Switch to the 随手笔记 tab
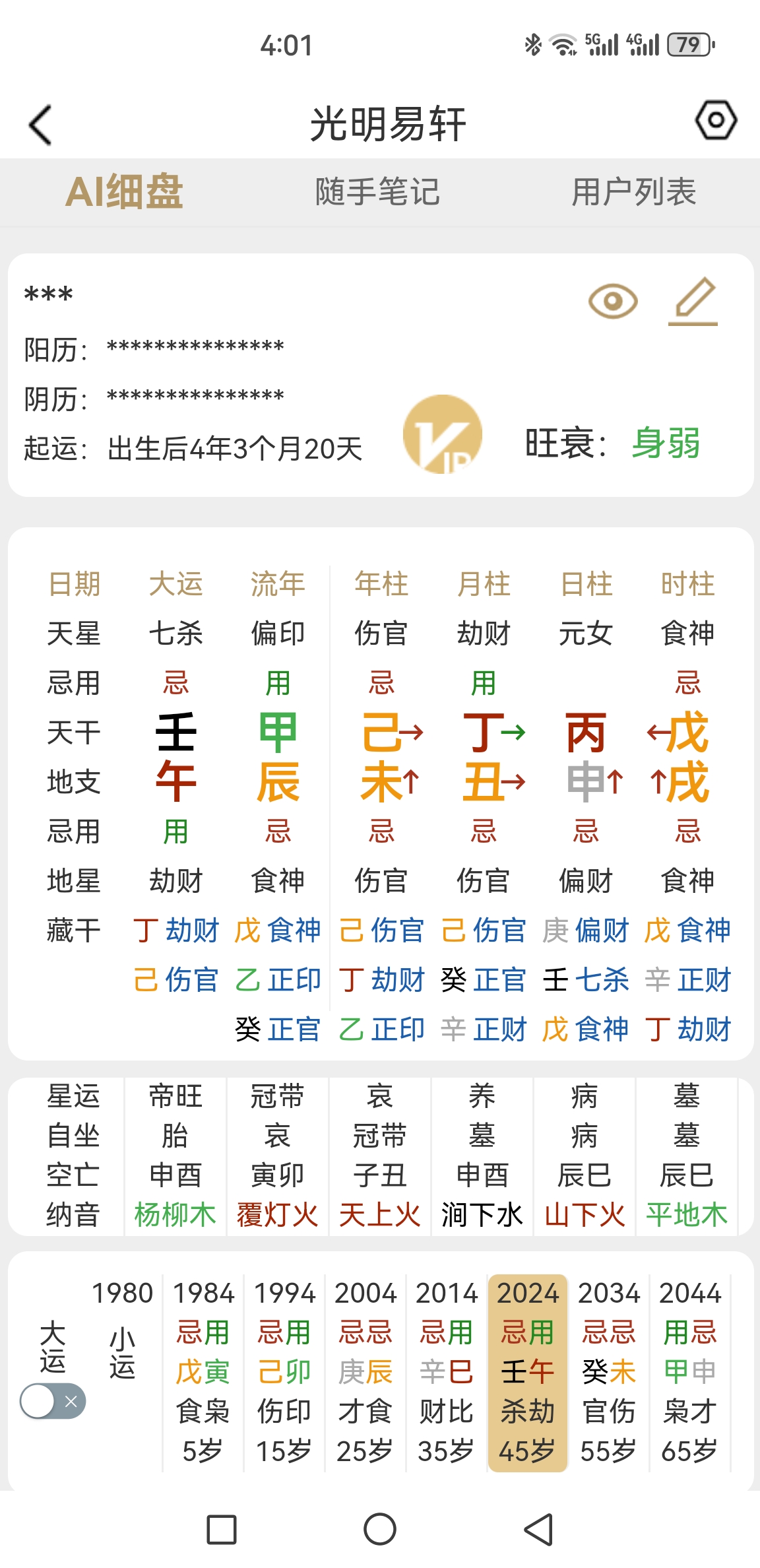 377,192
